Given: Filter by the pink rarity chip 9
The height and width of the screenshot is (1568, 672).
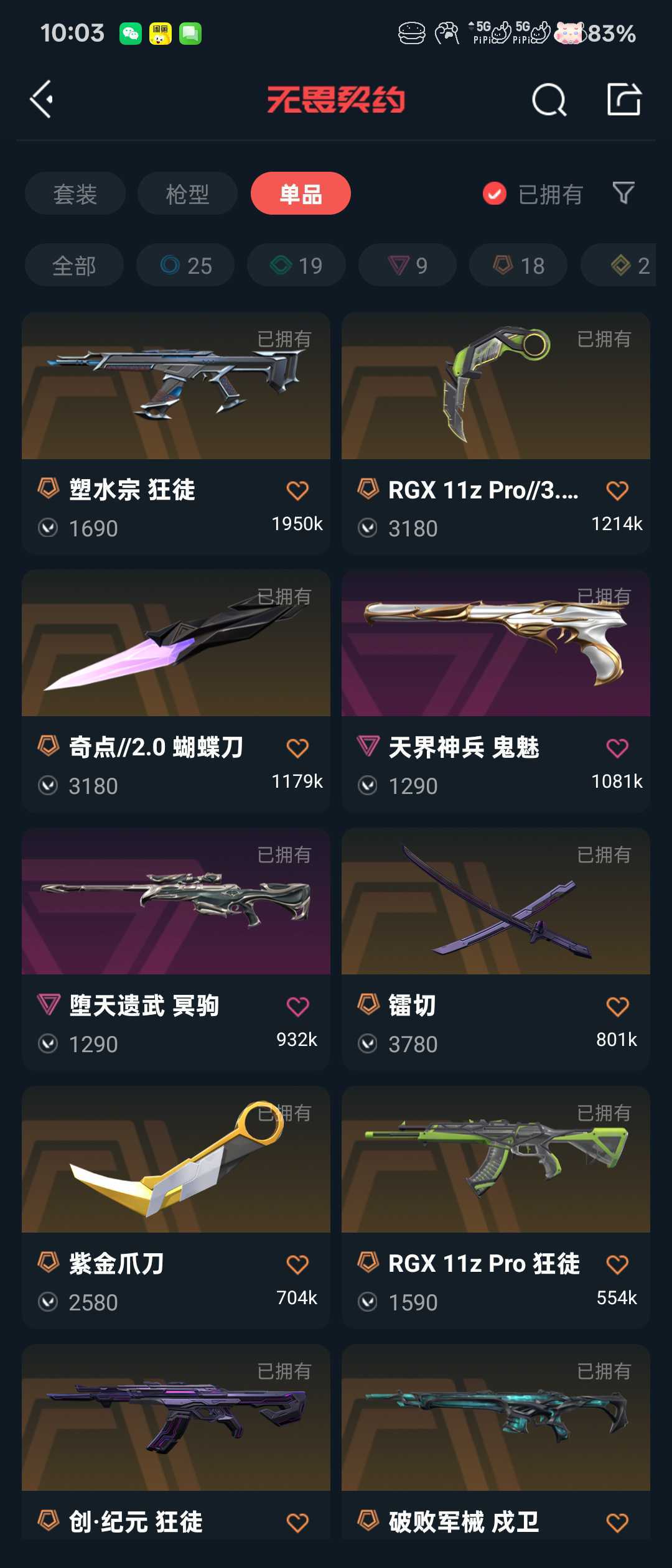Looking at the screenshot, I should point(407,265).
